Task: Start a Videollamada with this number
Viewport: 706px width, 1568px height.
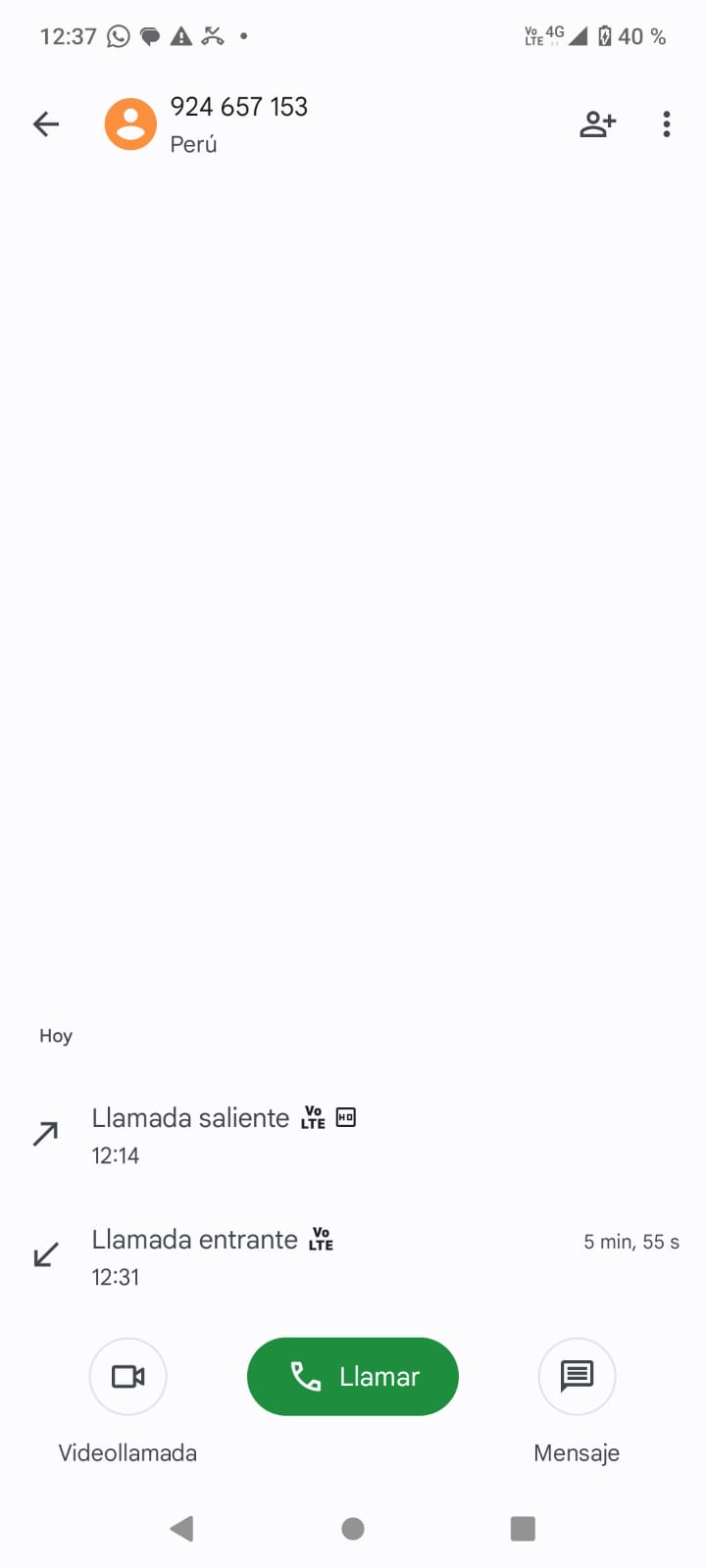Action: coord(127,1376)
